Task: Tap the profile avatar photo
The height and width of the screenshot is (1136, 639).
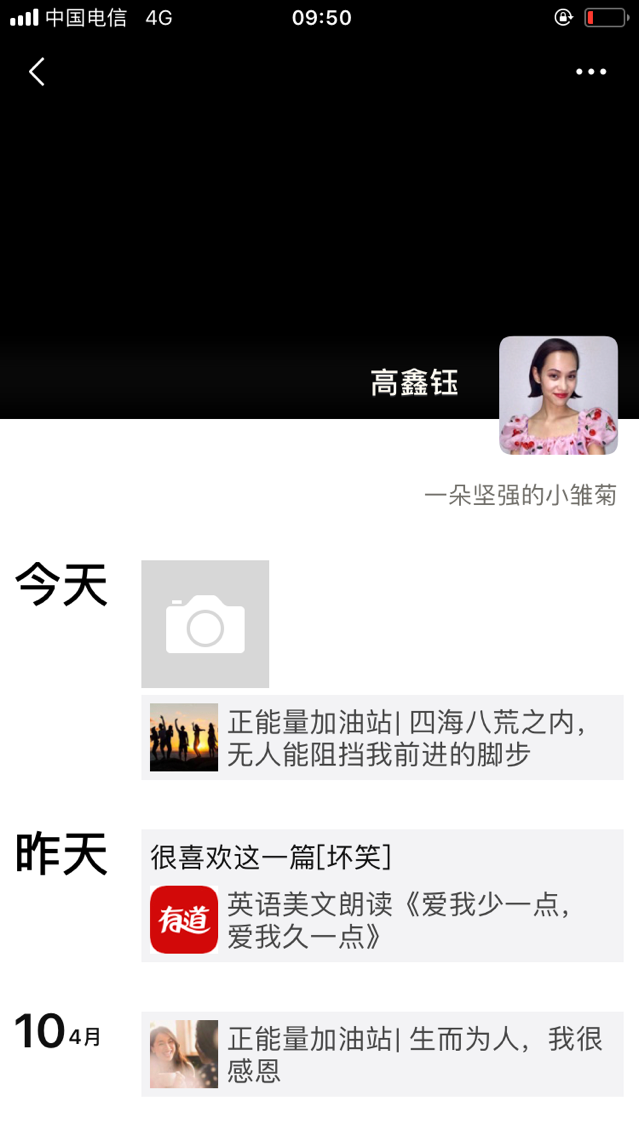Action: [558, 395]
